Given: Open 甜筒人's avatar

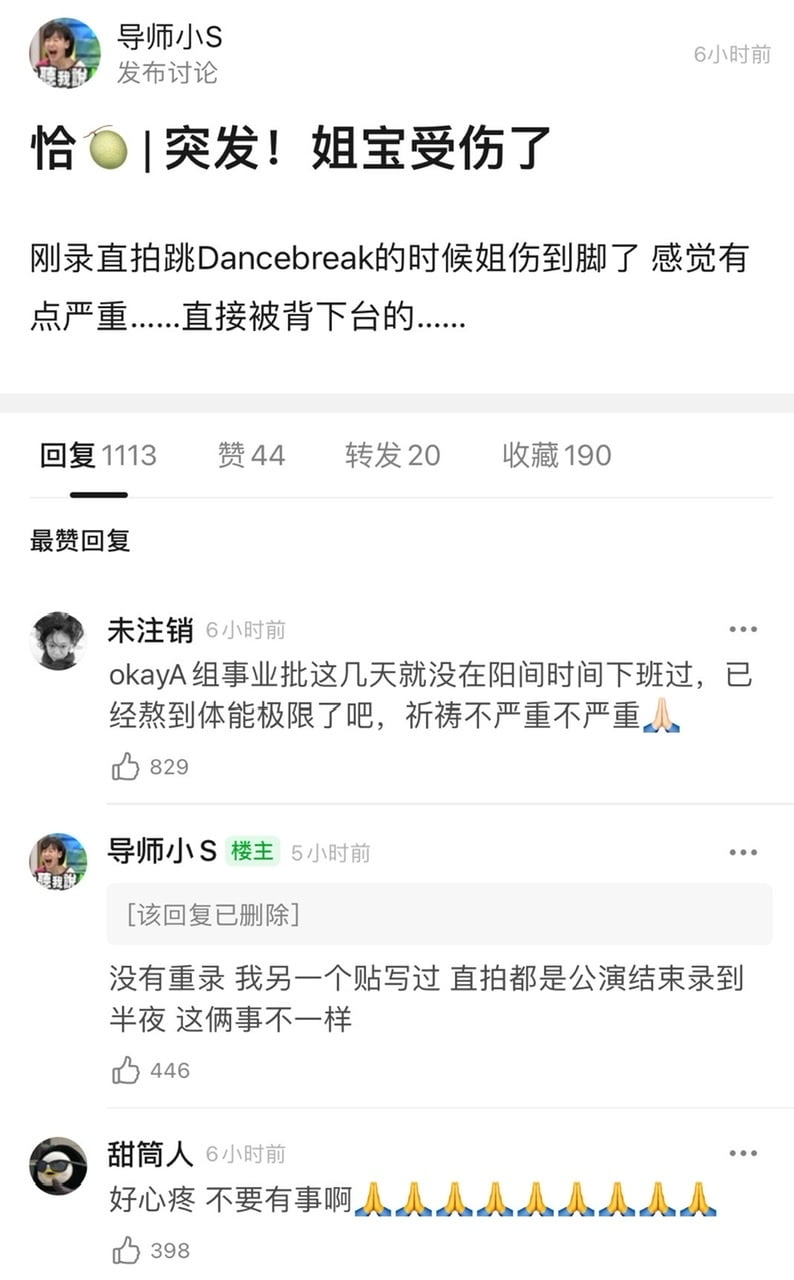Looking at the screenshot, I should tap(58, 1165).
